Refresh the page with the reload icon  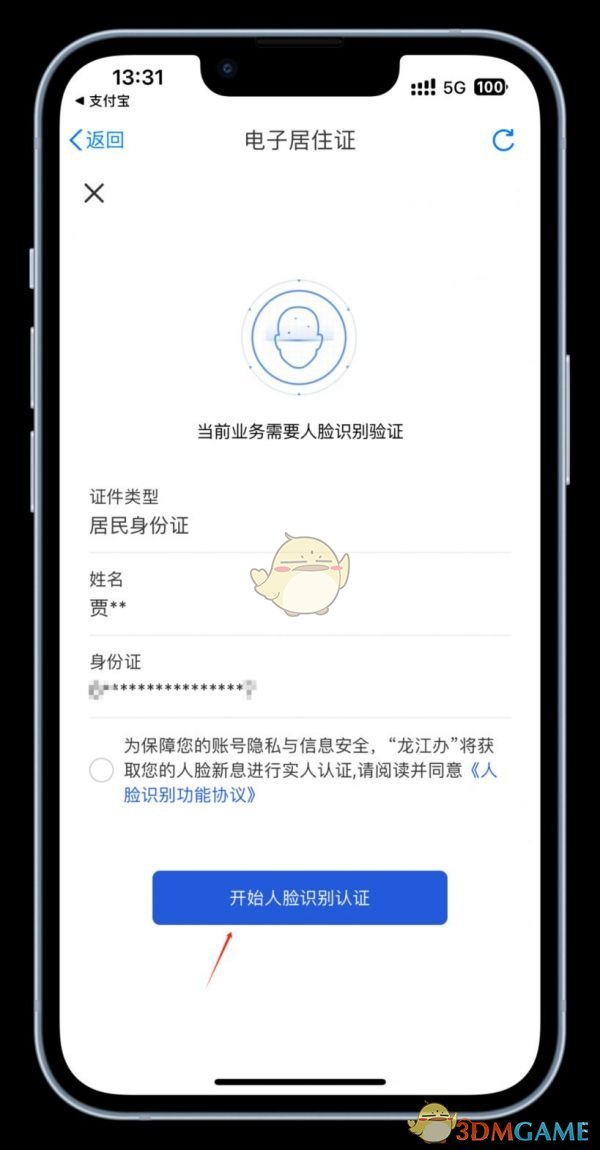(x=503, y=140)
